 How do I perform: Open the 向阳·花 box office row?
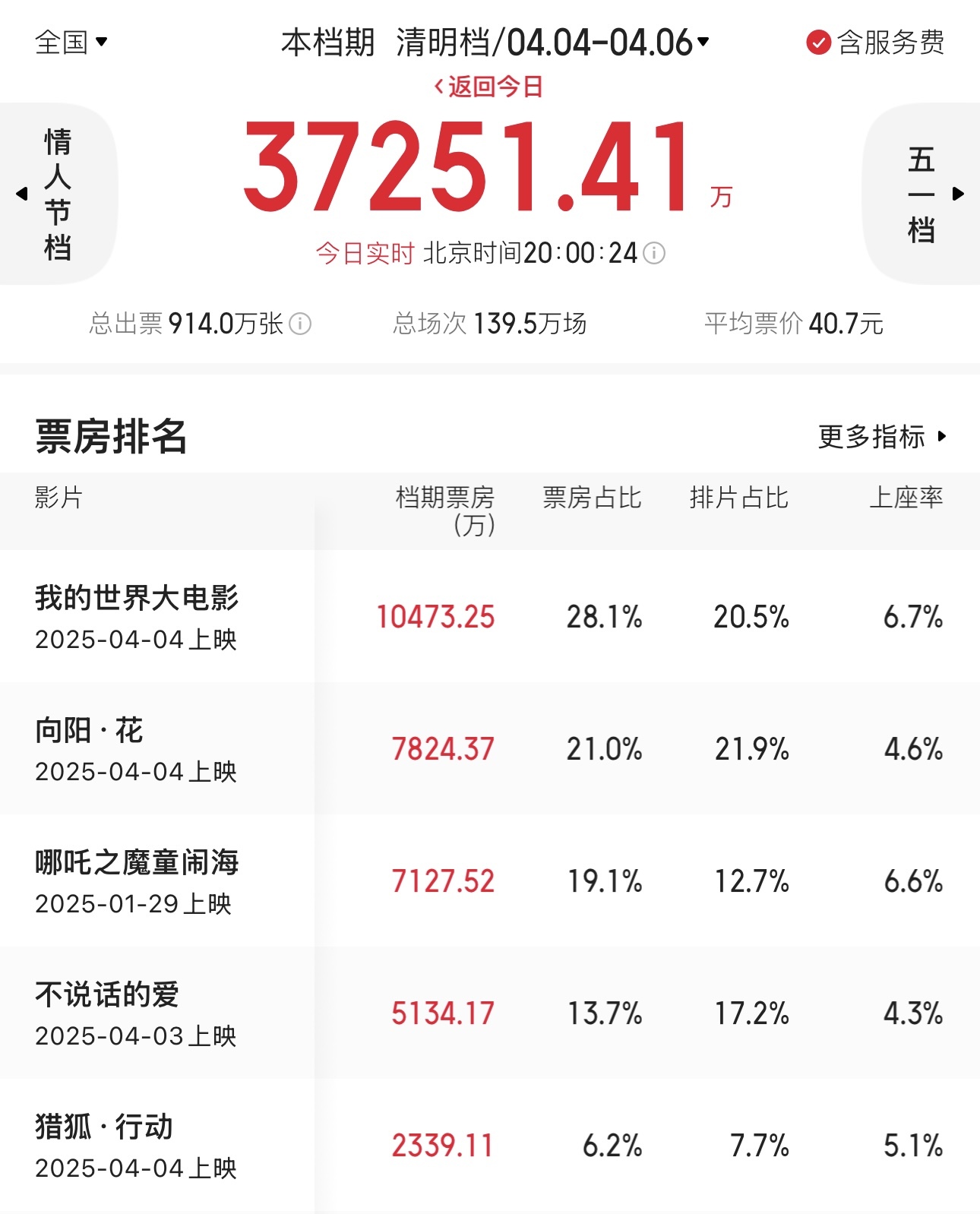click(137, 748)
